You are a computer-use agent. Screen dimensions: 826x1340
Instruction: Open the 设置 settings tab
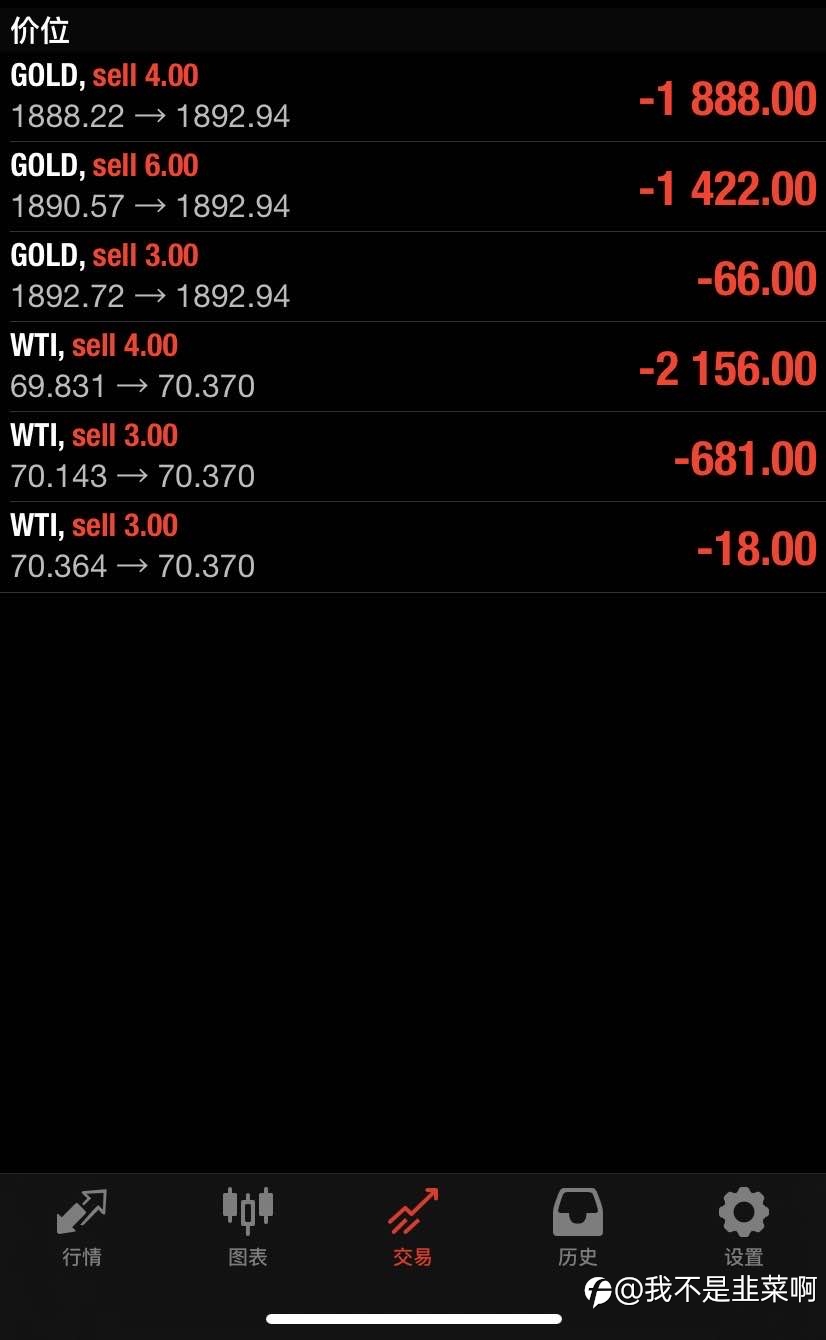coord(743,1227)
